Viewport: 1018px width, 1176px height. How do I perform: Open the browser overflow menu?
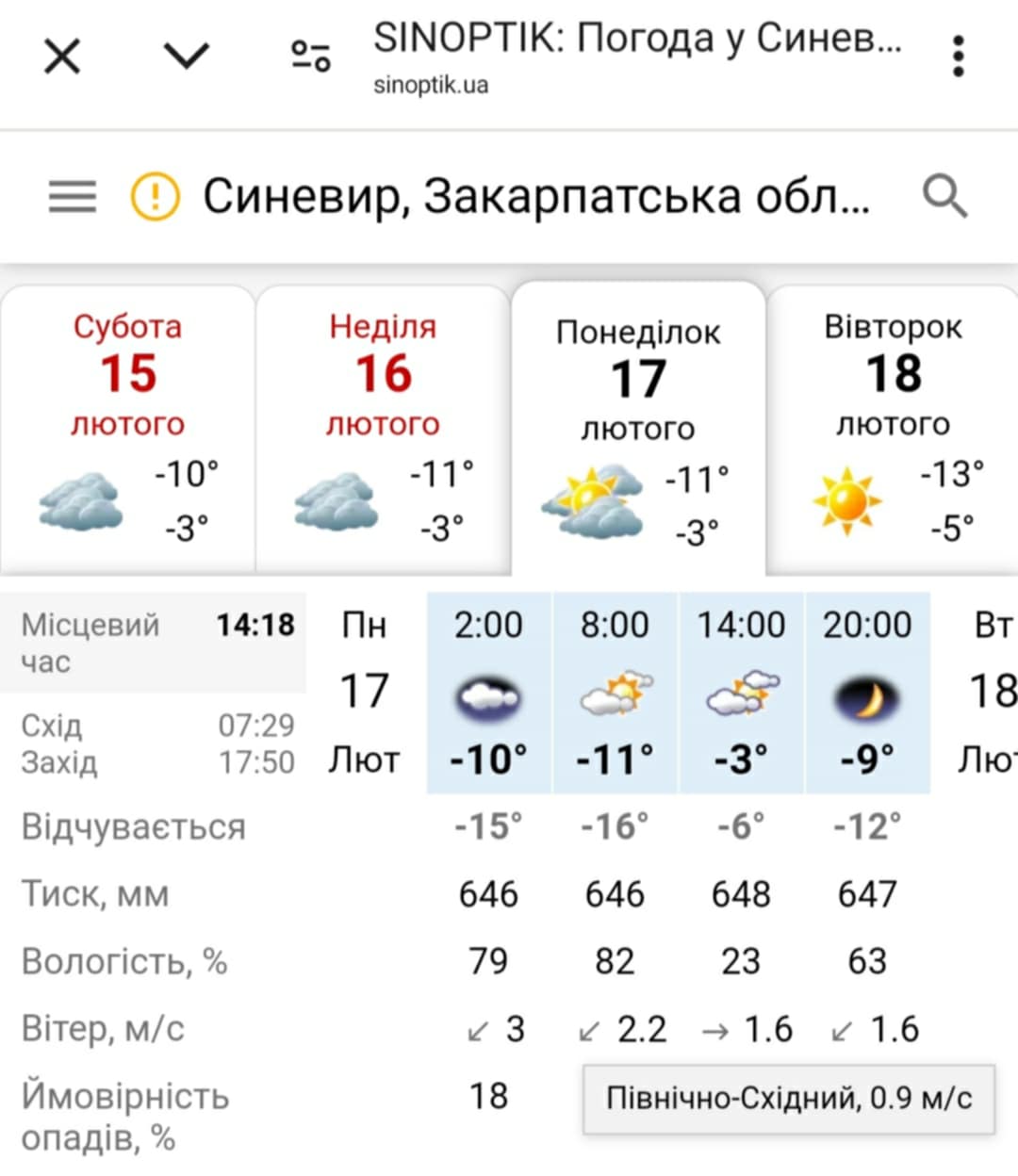tap(958, 57)
